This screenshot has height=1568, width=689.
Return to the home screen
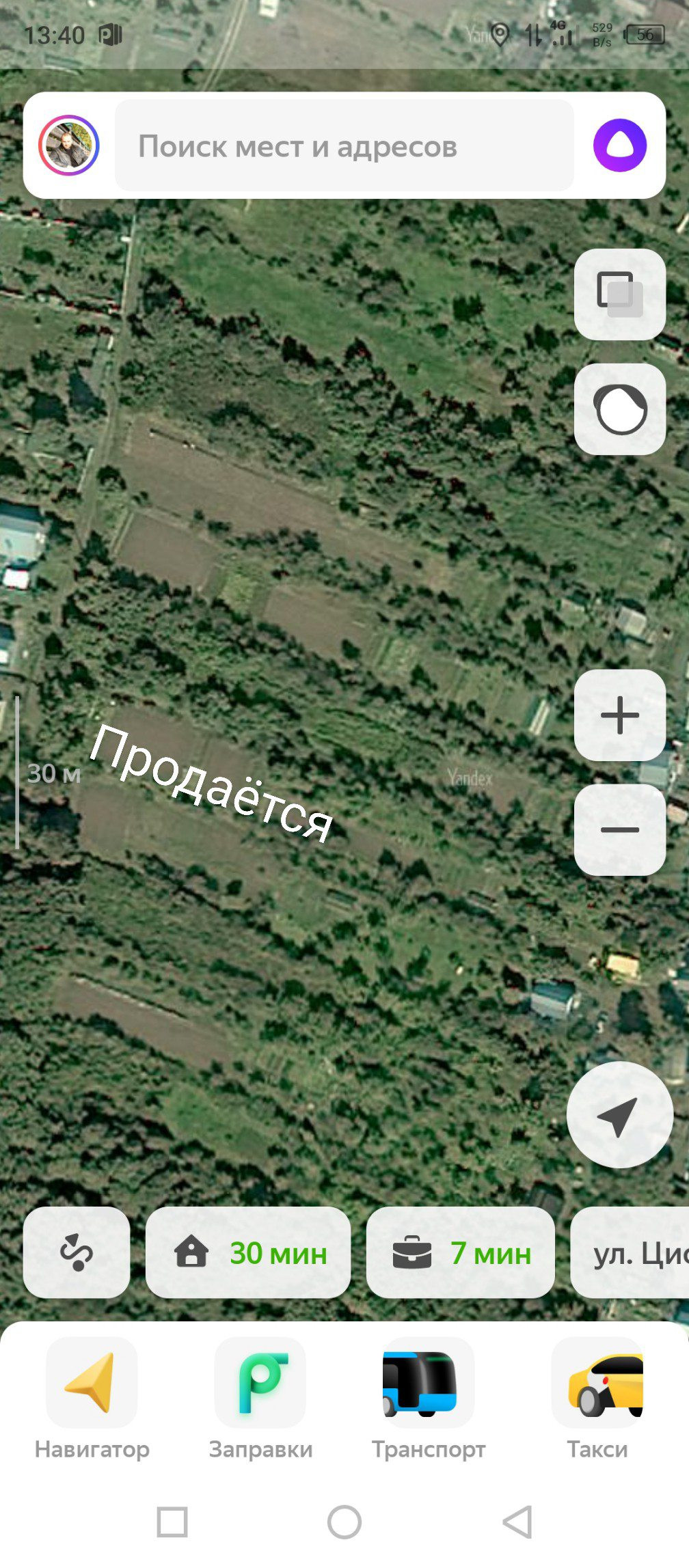point(344,1522)
